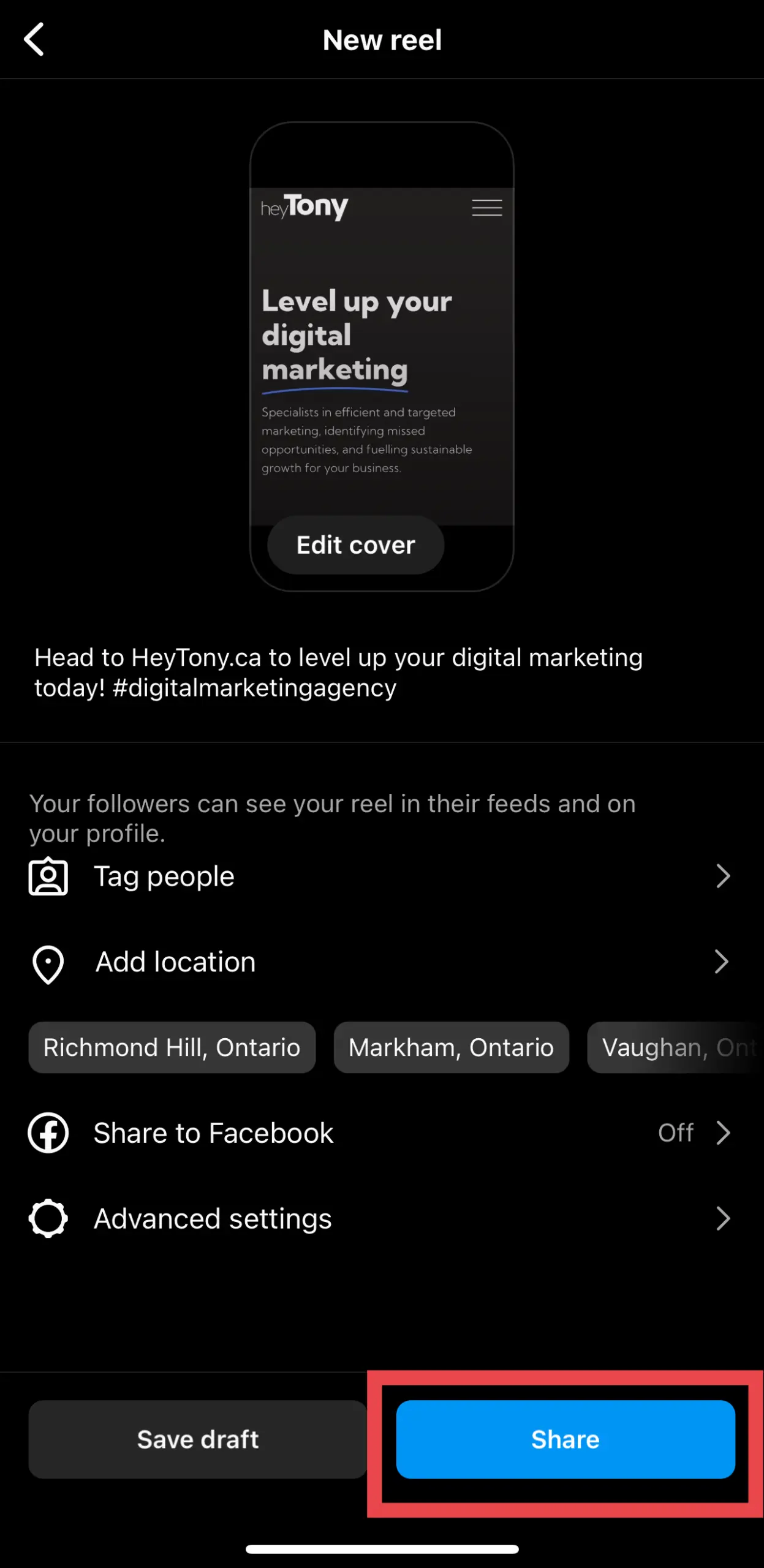Tap Edit cover on the reel preview
This screenshot has width=764, height=1568.
coord(355,545)
